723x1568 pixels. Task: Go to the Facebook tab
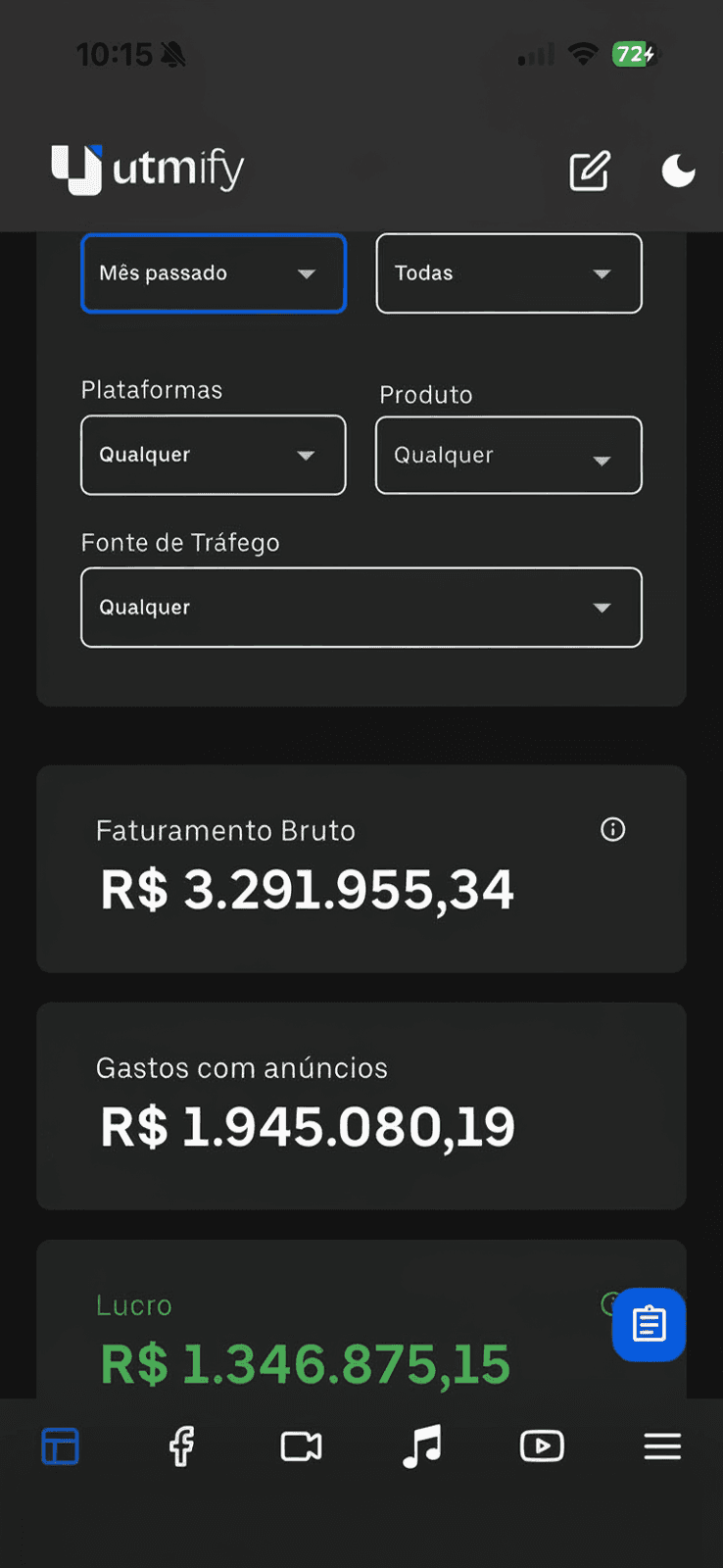click(x=181, y=1446)
